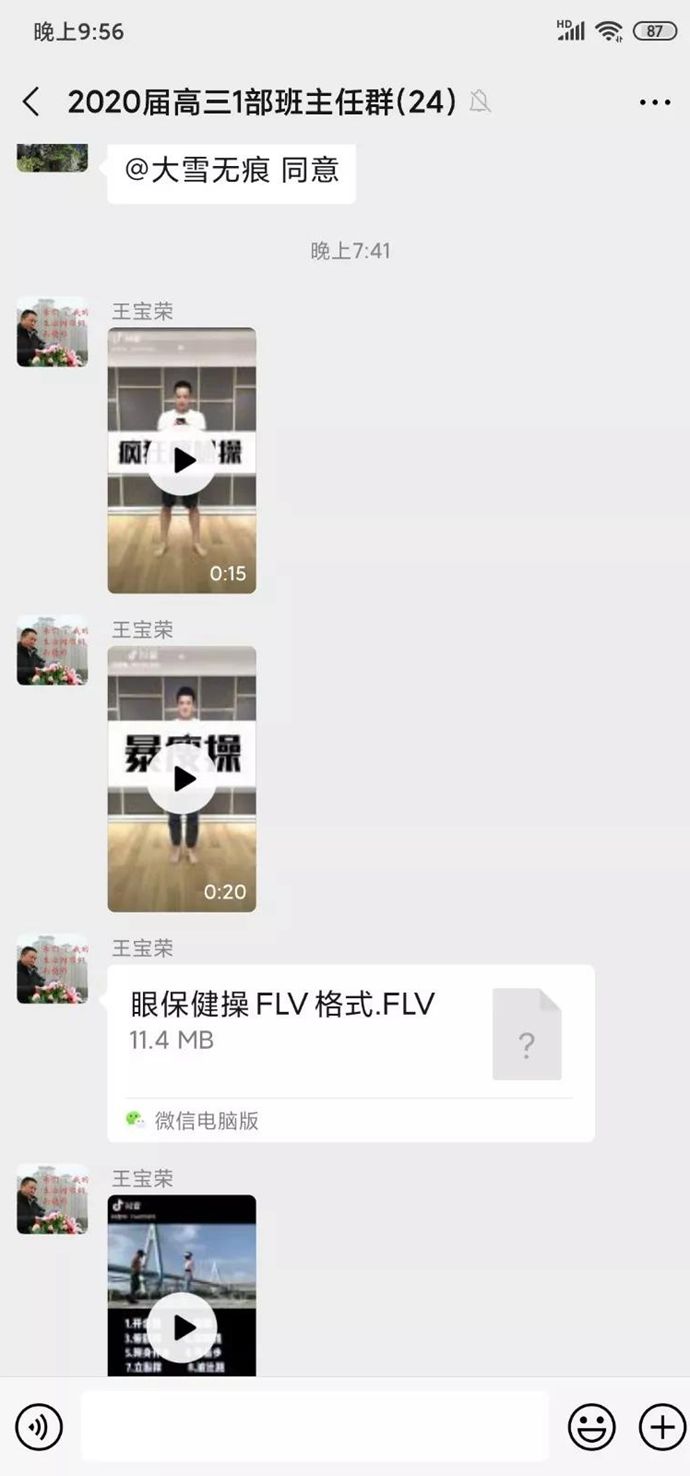Tap the message text field

314,1427
